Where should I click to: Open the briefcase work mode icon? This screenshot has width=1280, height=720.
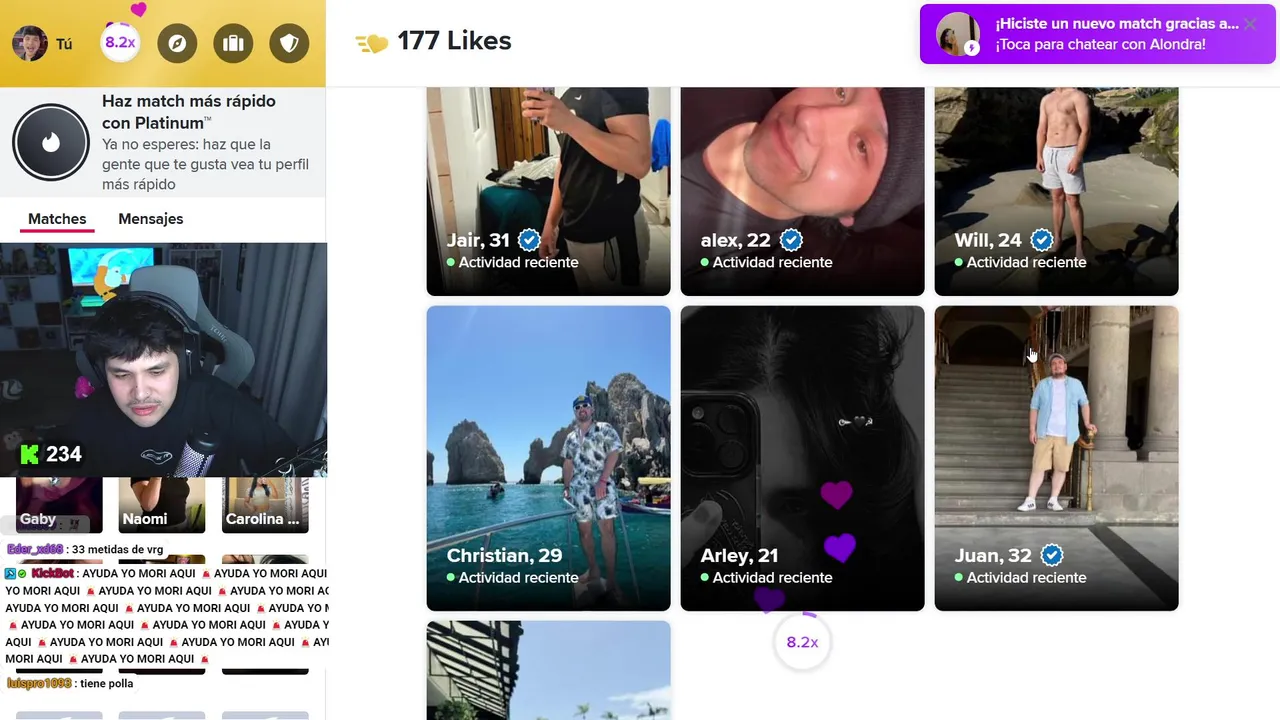[233, 43]
